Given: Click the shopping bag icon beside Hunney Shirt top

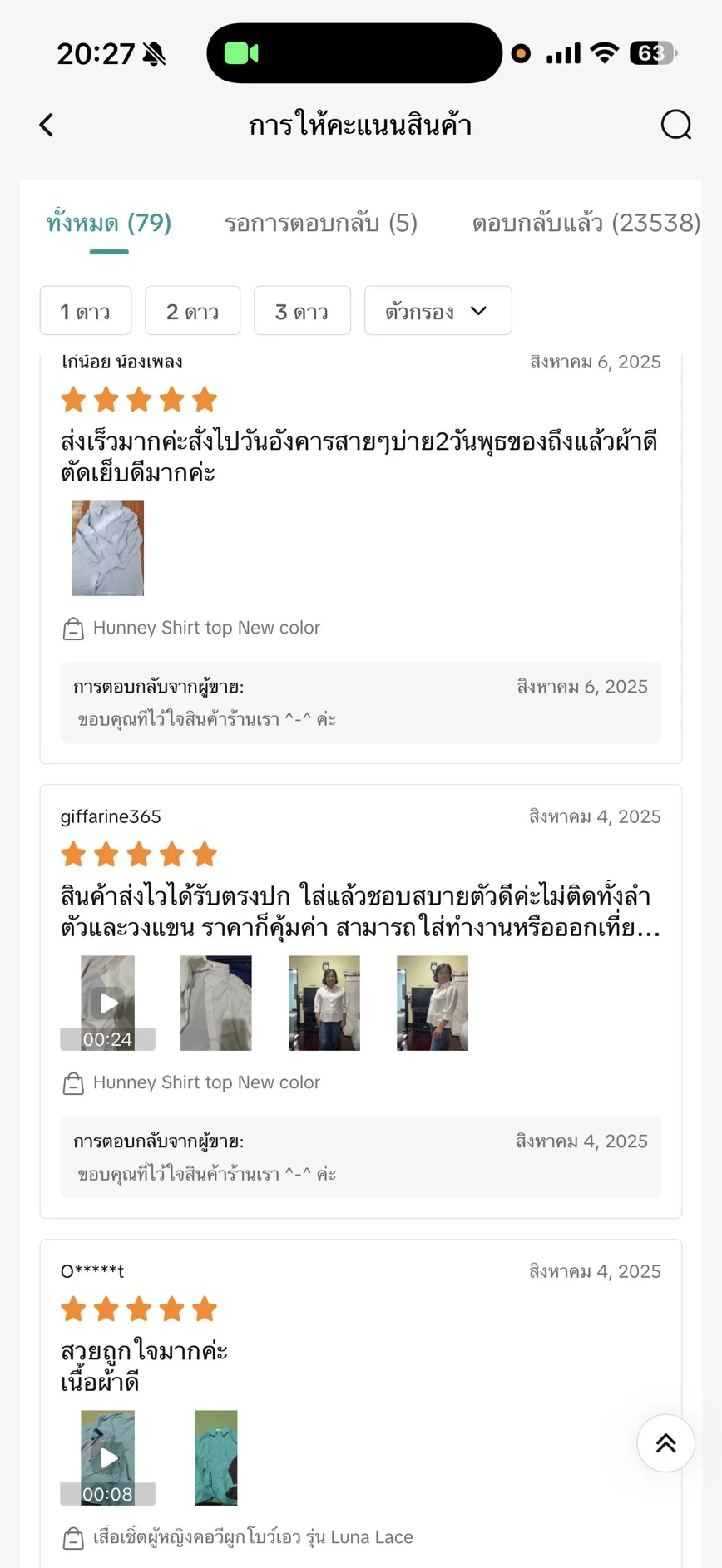Looking at the screenshot, I should [75, 629].
